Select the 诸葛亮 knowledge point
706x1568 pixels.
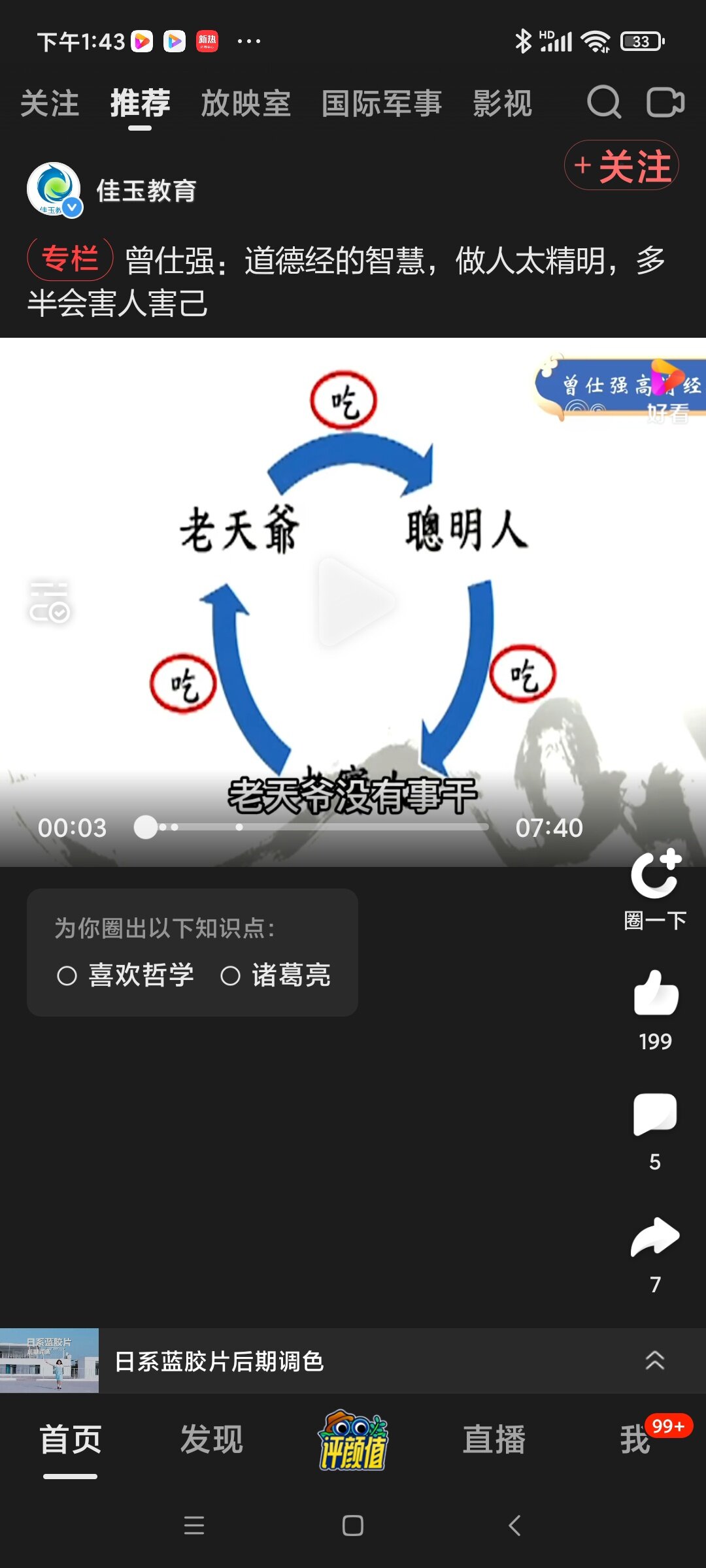pos(276,975)
